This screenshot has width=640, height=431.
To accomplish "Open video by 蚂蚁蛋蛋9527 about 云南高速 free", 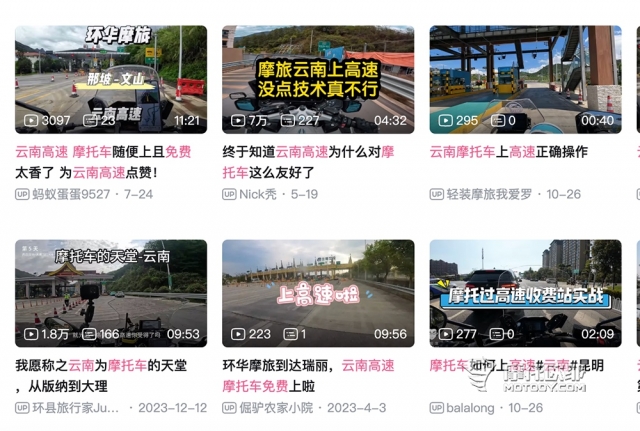I will click(110, 79).
